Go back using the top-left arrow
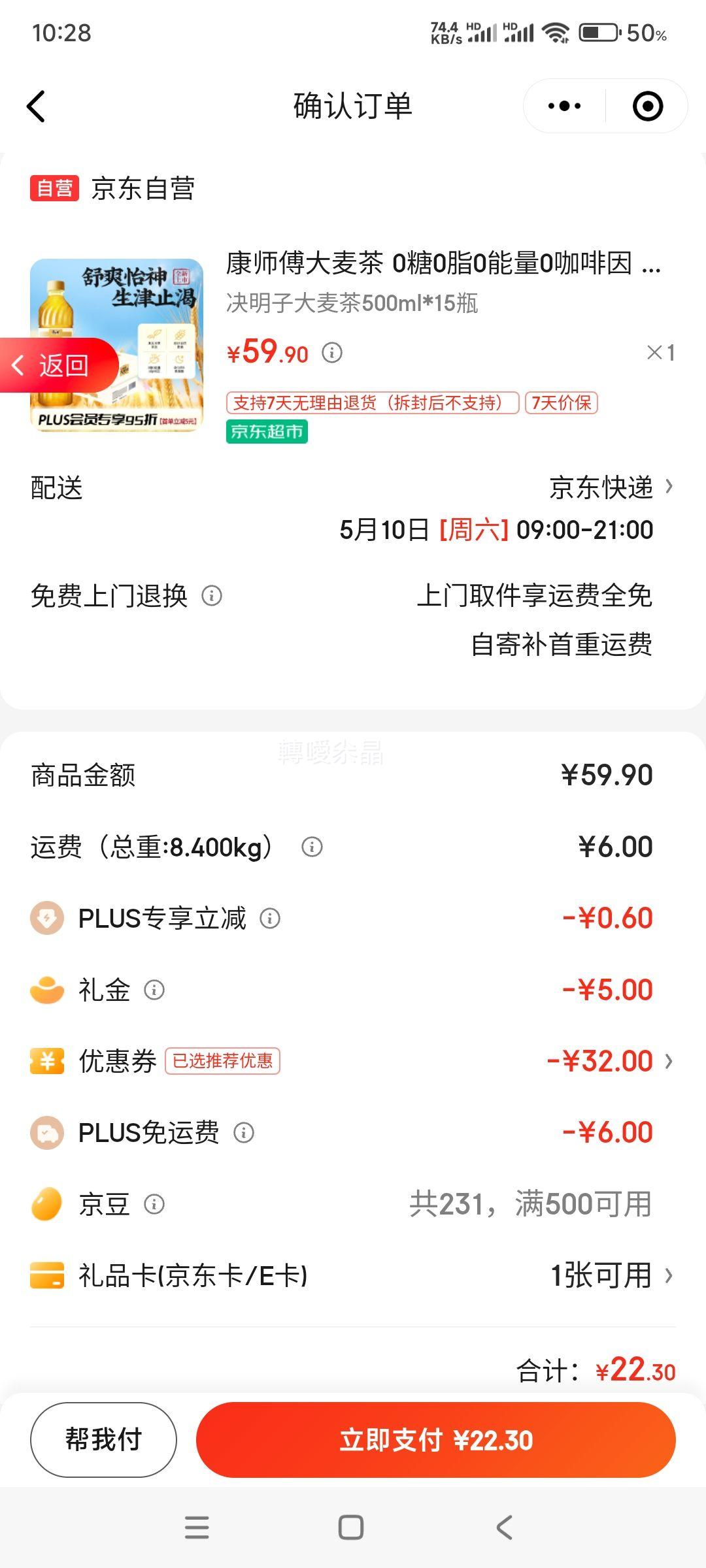 coord(37,106)
